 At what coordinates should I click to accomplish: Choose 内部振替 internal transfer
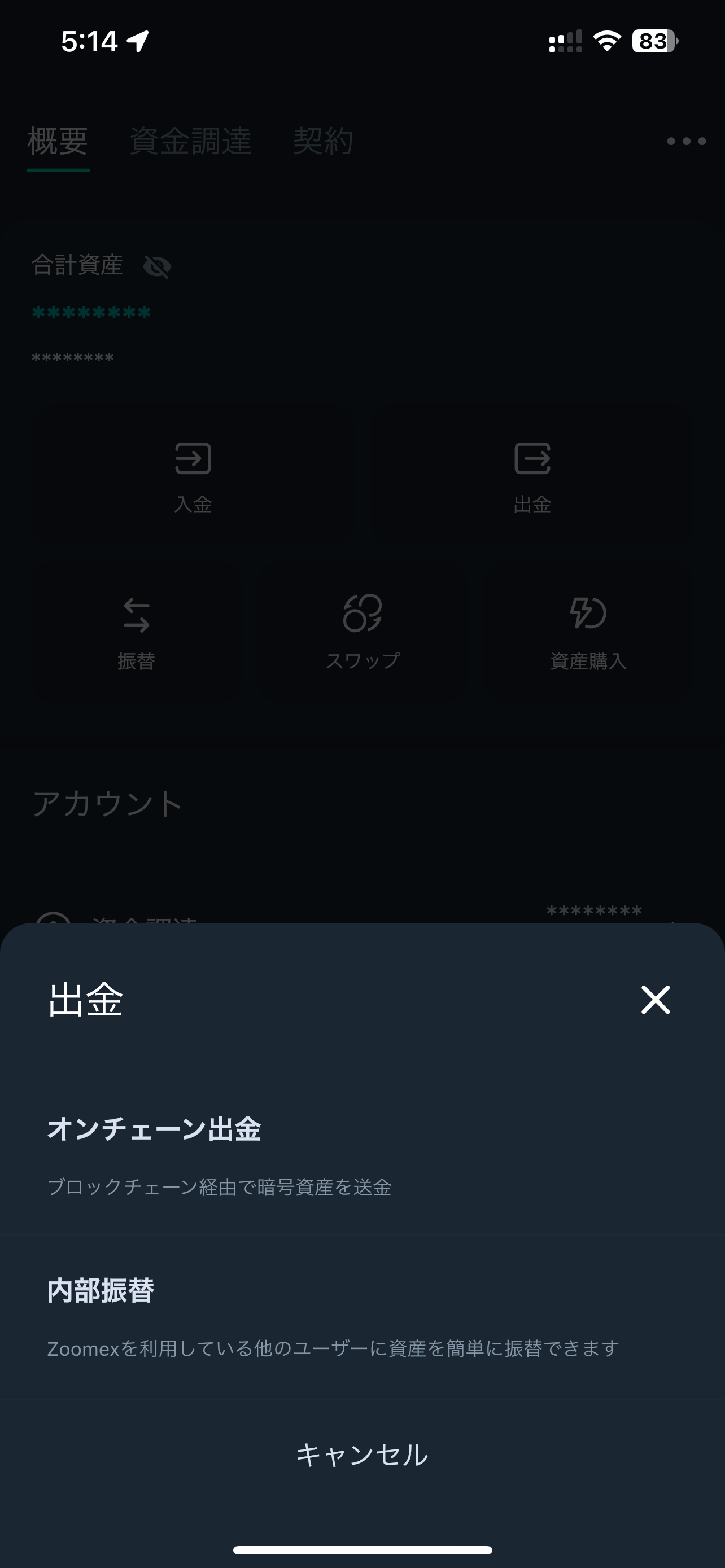click(362, 1318)
